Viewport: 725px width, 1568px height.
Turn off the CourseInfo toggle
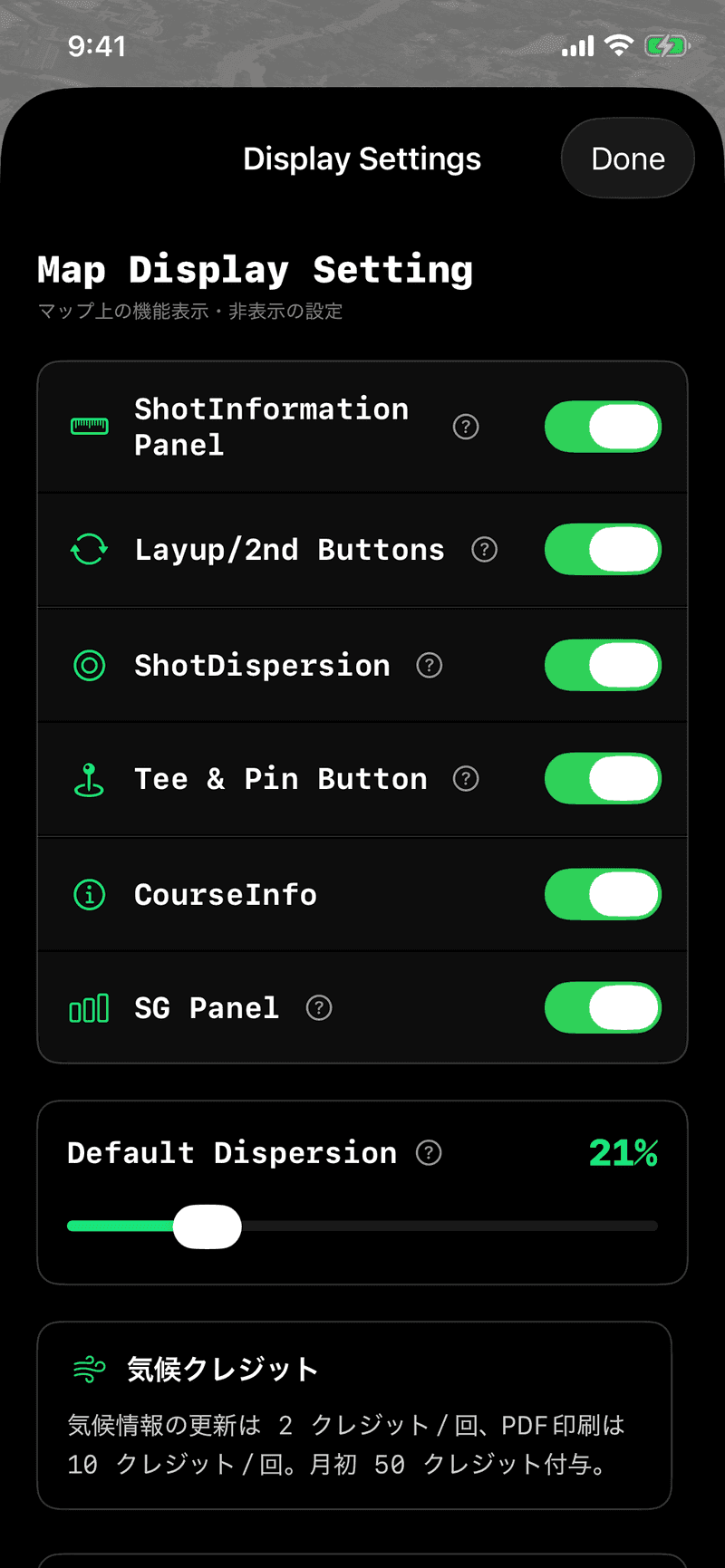[603, 895]
